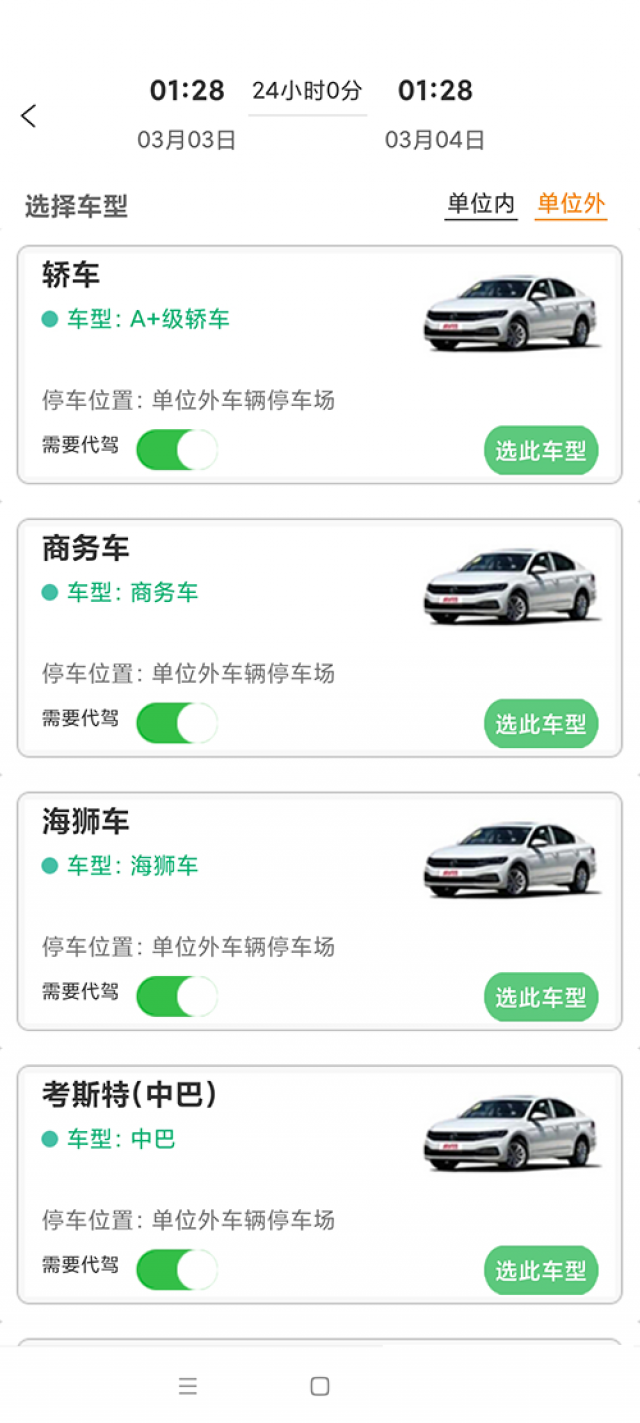
Task: Turn off 需要代驾 for 考斯特(中巴)
Action: point(177,1269)
